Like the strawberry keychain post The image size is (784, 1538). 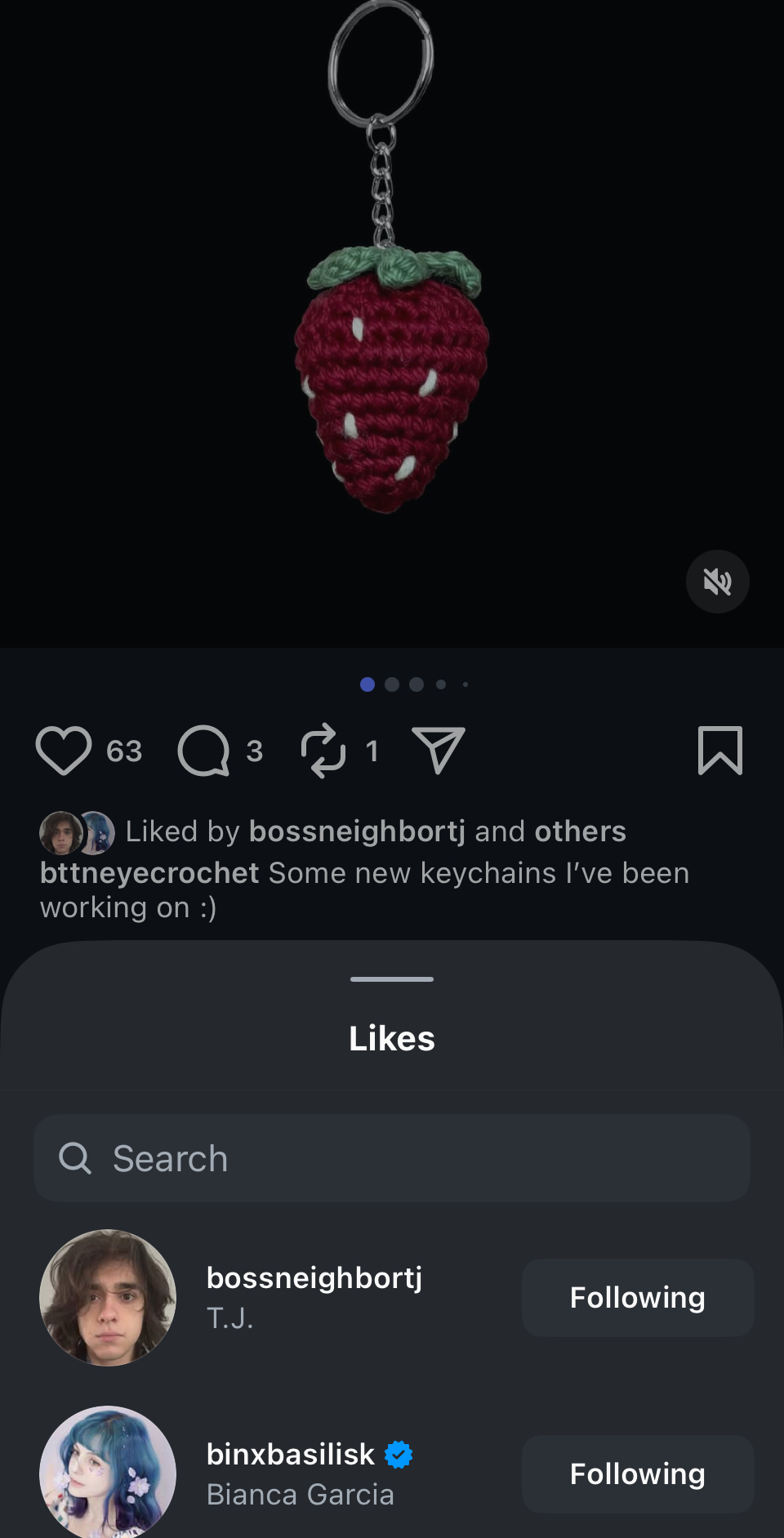coord(64,750)
